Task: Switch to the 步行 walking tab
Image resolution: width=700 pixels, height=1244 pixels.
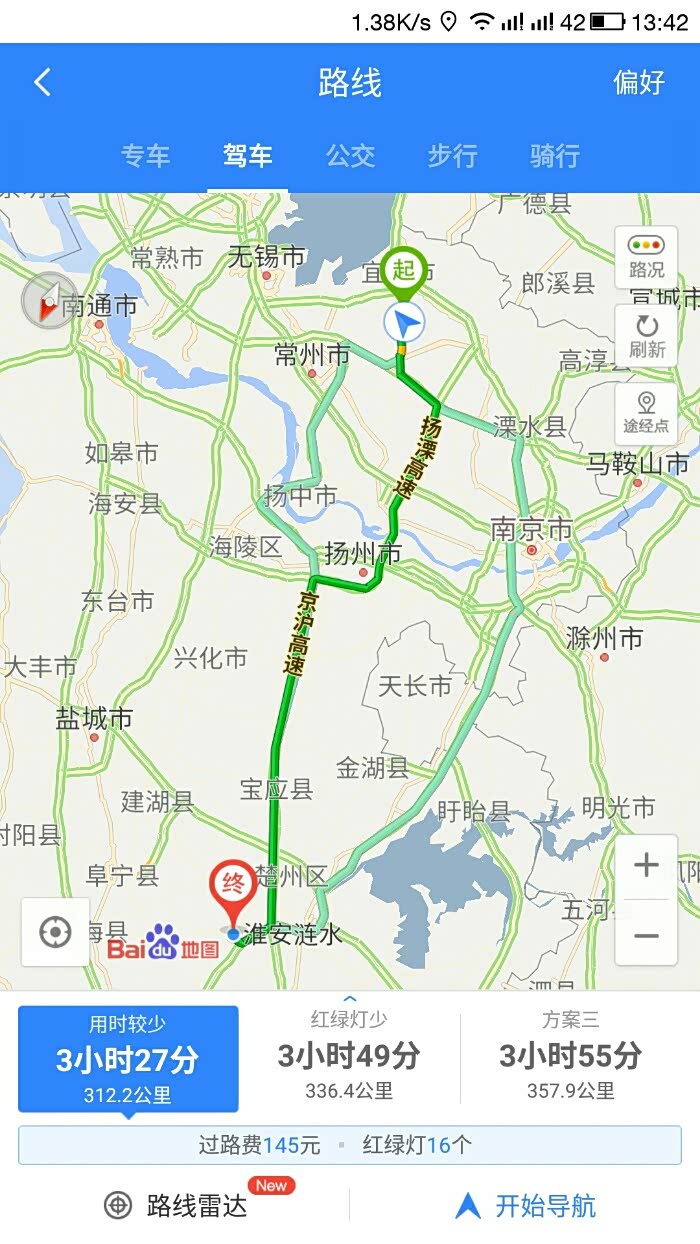Action: pyautogui.click(x=452, y=156)
